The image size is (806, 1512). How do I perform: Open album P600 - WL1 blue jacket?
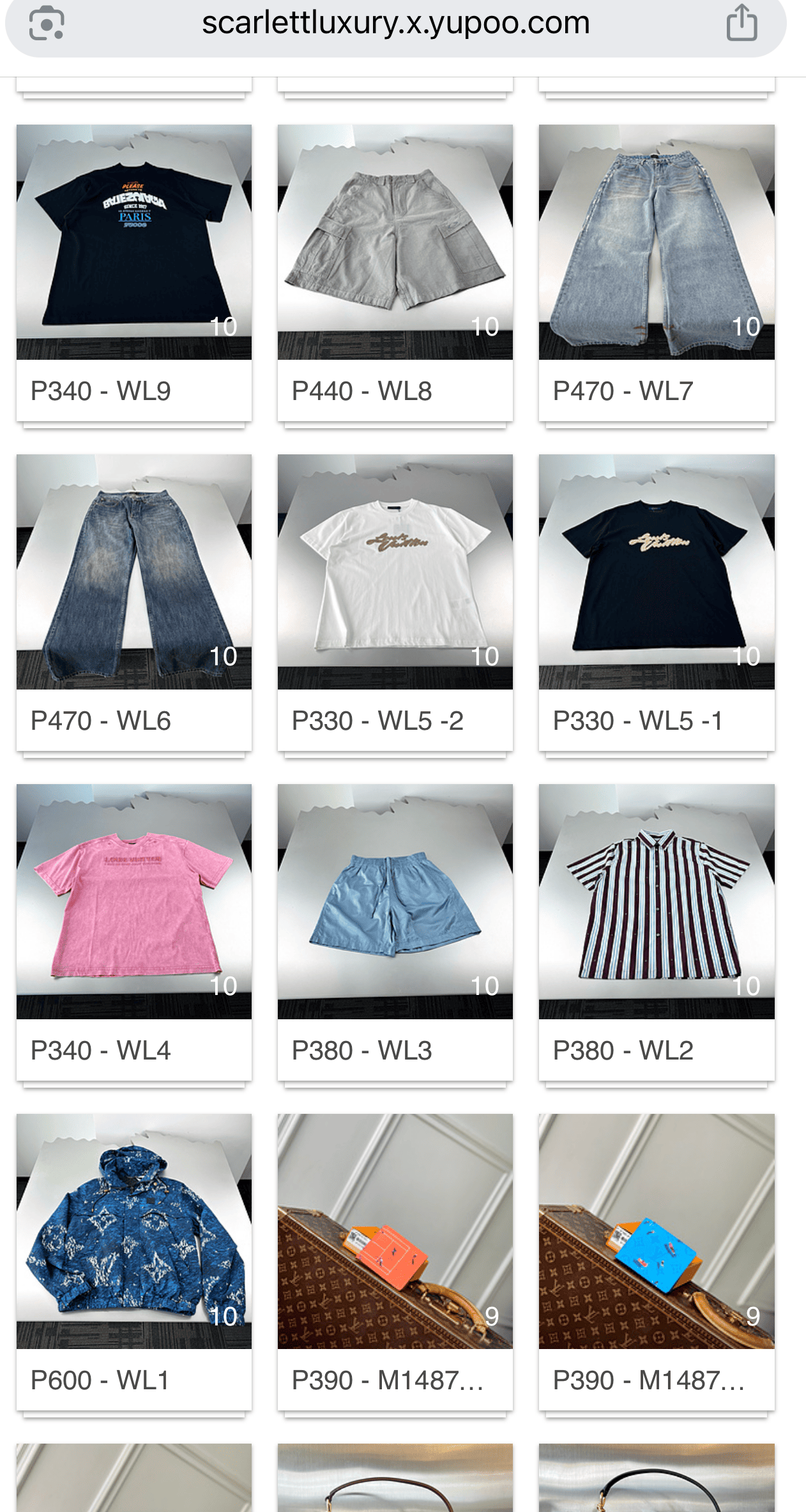[x=134, y=1231]
